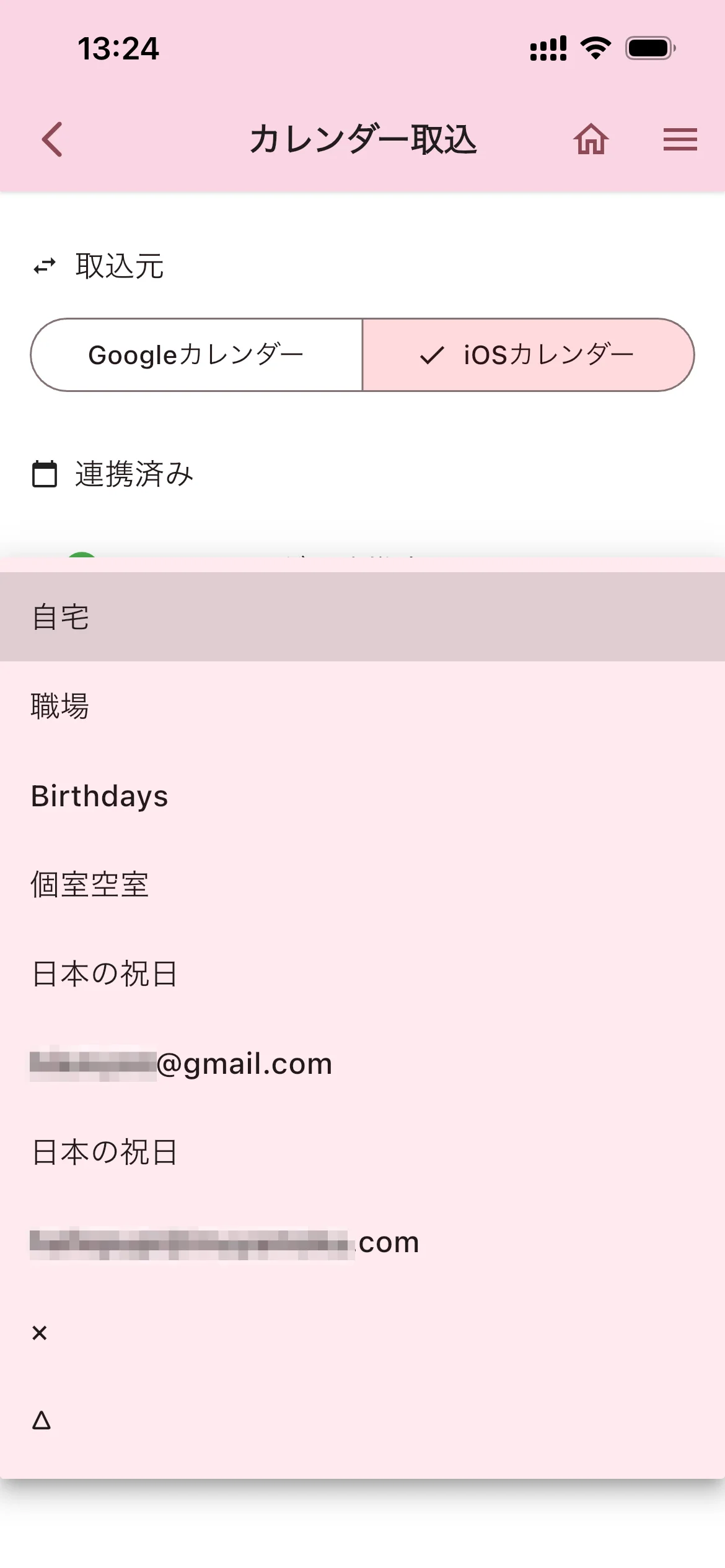The image size is (725, 1568).
Task: Select the △ calendar option
Action: click(x=362, y=1420)
